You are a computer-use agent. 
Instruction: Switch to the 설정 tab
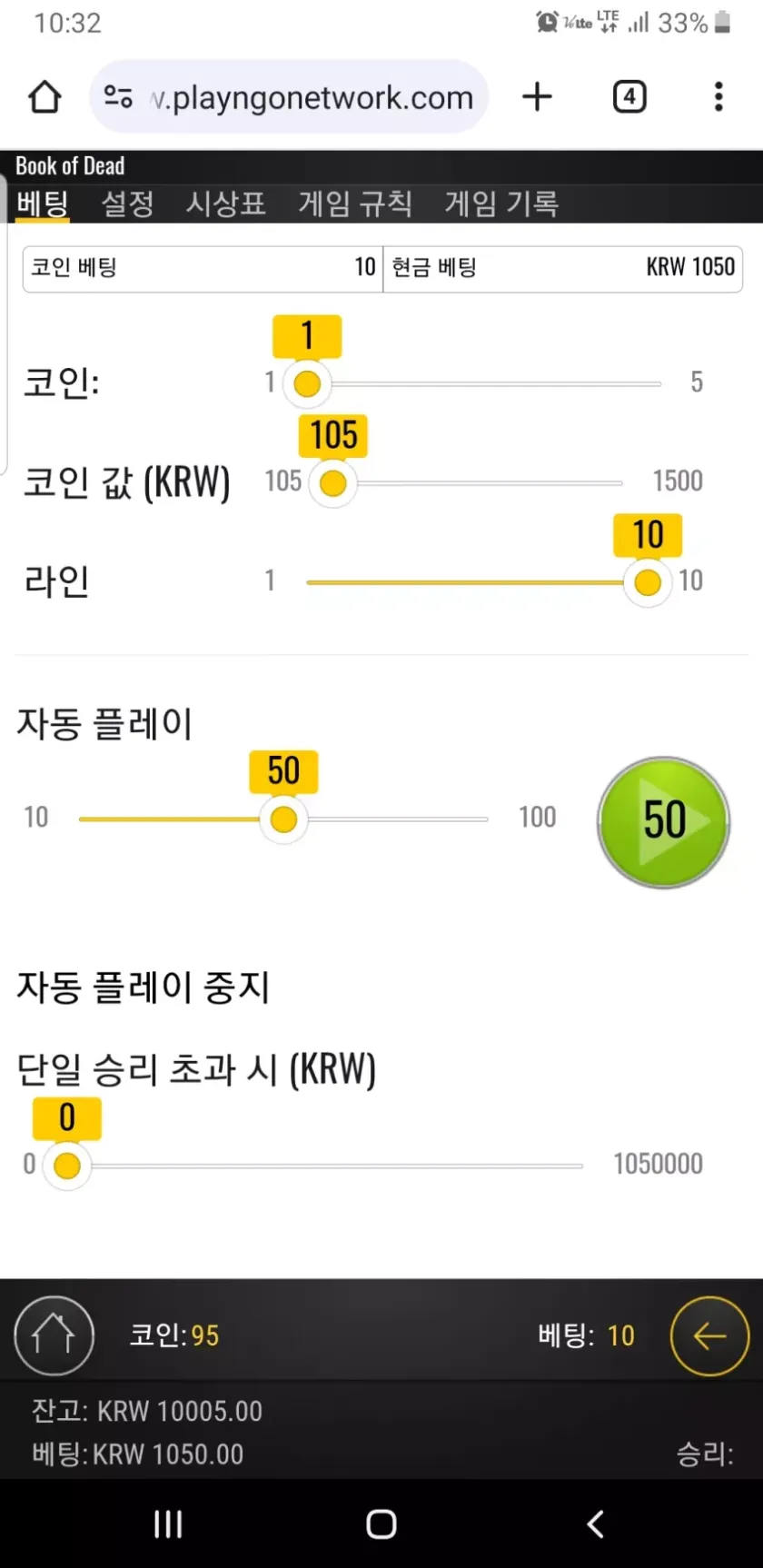(x=127, y=203)
